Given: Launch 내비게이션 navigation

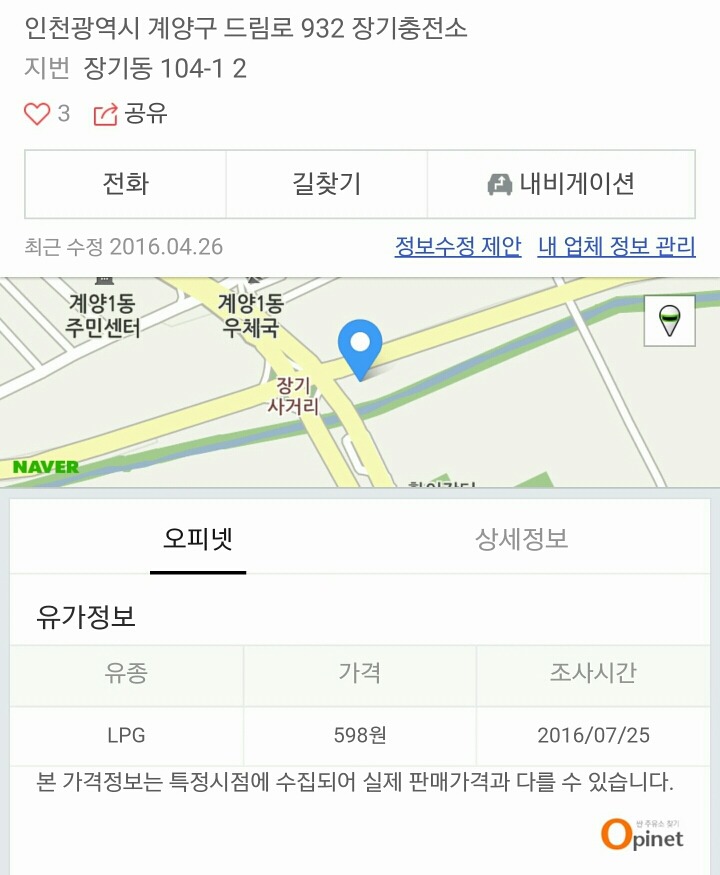Looking at the screenshot, I should pyautogui.click(x=561, y=184).
